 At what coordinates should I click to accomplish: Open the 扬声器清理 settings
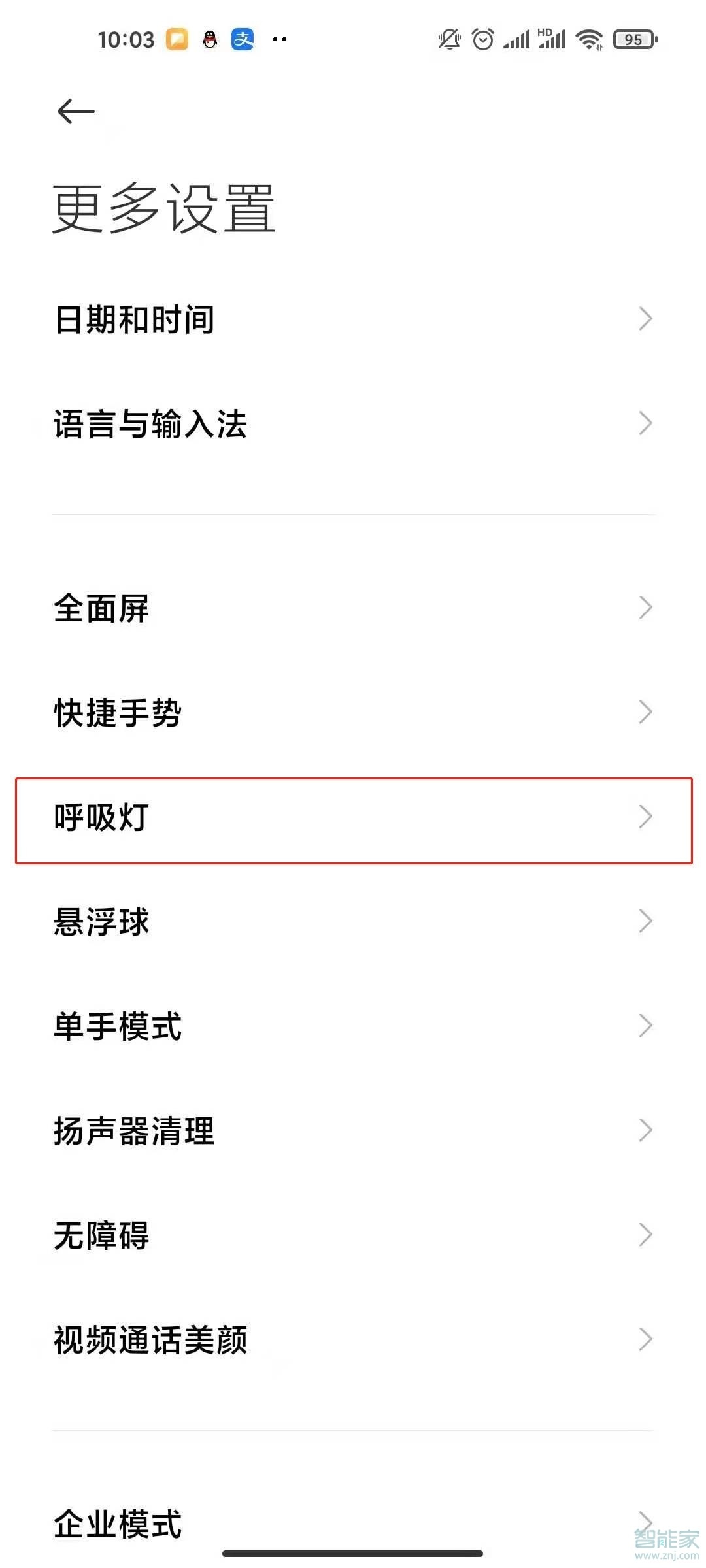tap(133, 1130)
